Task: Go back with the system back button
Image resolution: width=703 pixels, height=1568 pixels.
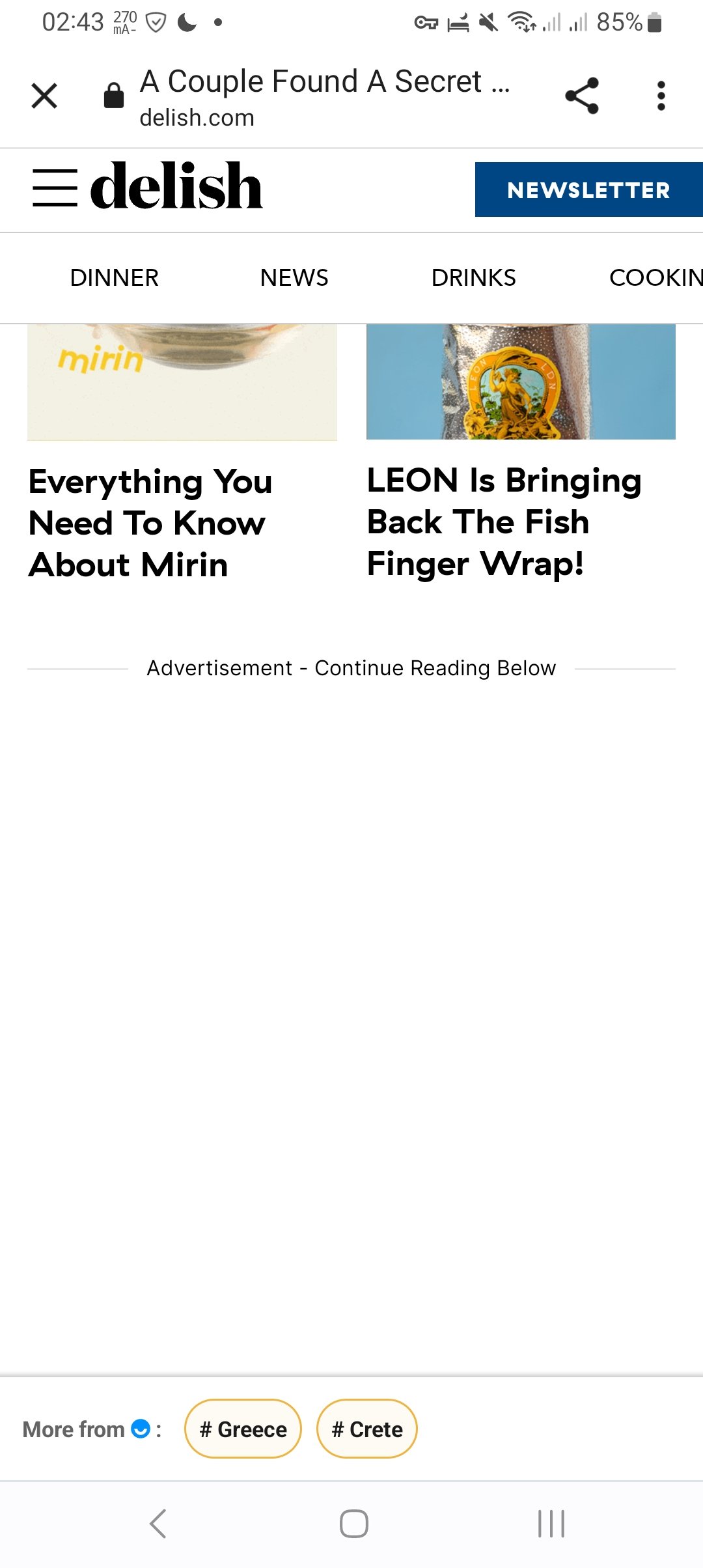Action: (x=158, y=1524)
